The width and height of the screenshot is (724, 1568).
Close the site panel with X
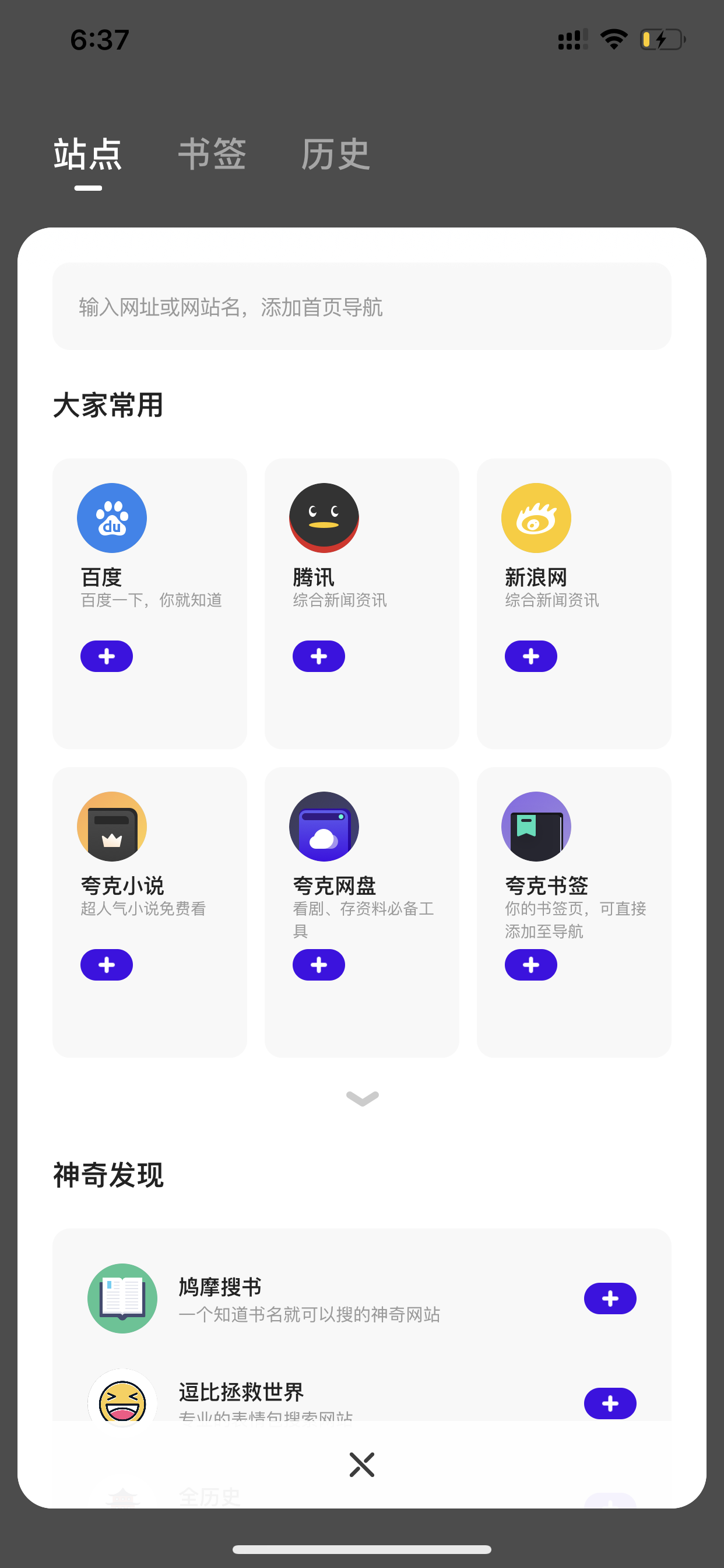click(x=362, y=1465)
